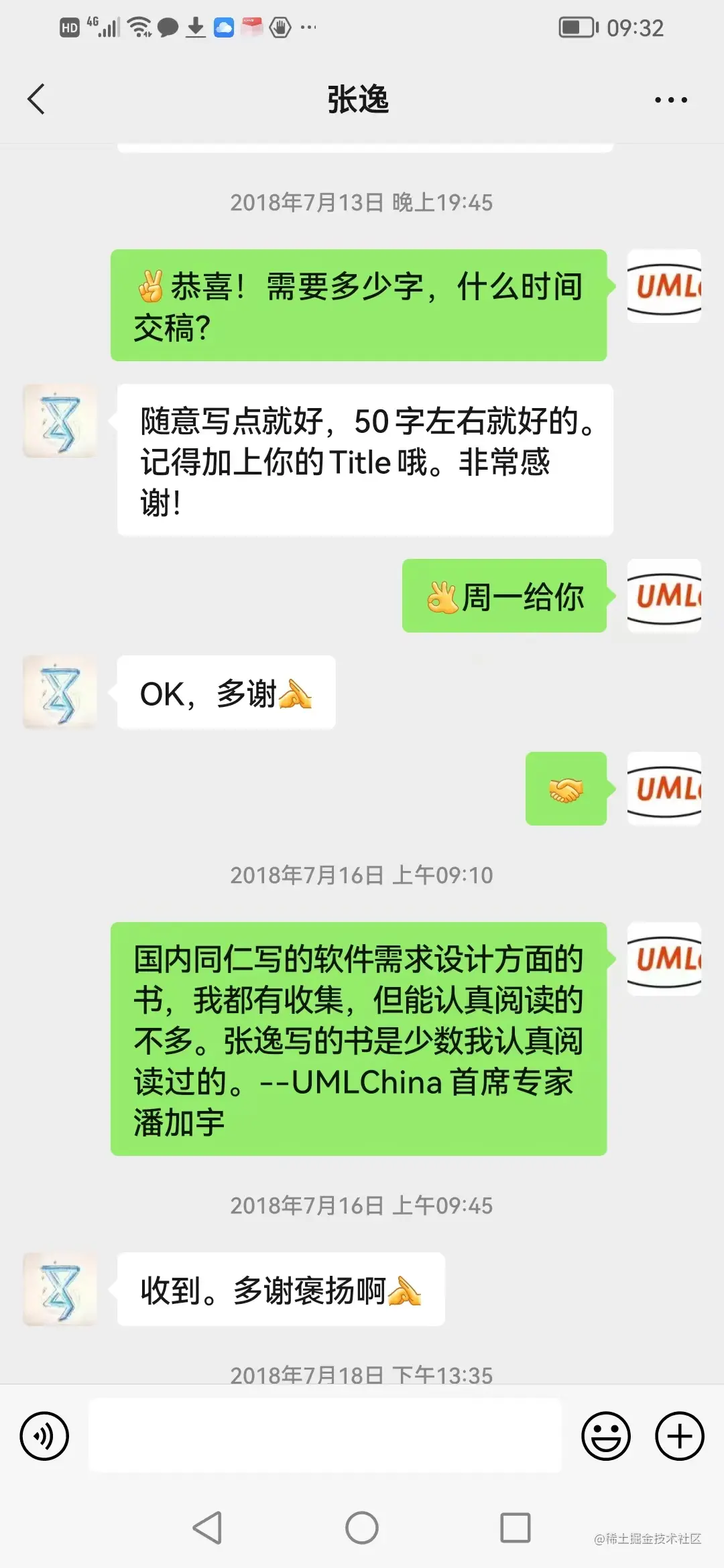Tap the green 周一给你 message bubble

(505, 596)
